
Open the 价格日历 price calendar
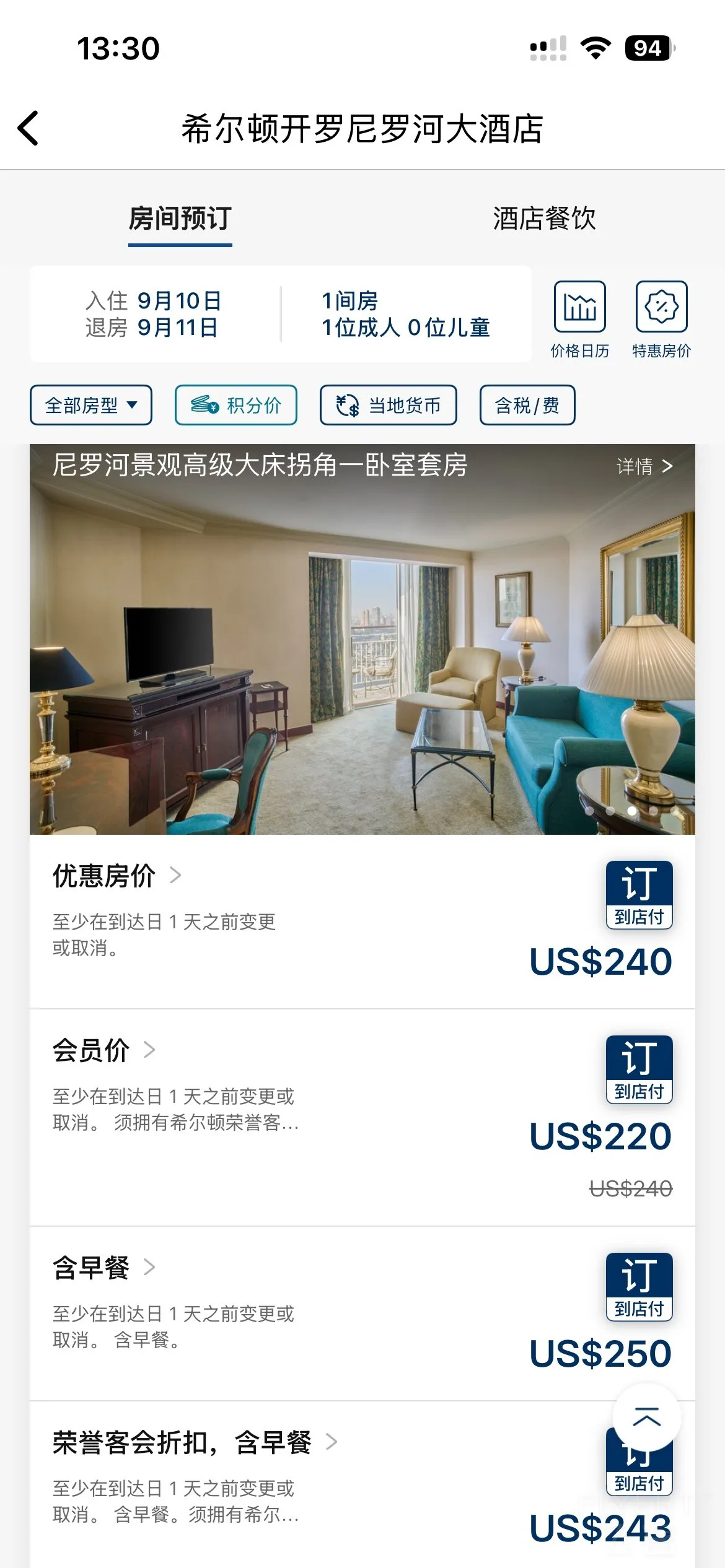point(580,320)
